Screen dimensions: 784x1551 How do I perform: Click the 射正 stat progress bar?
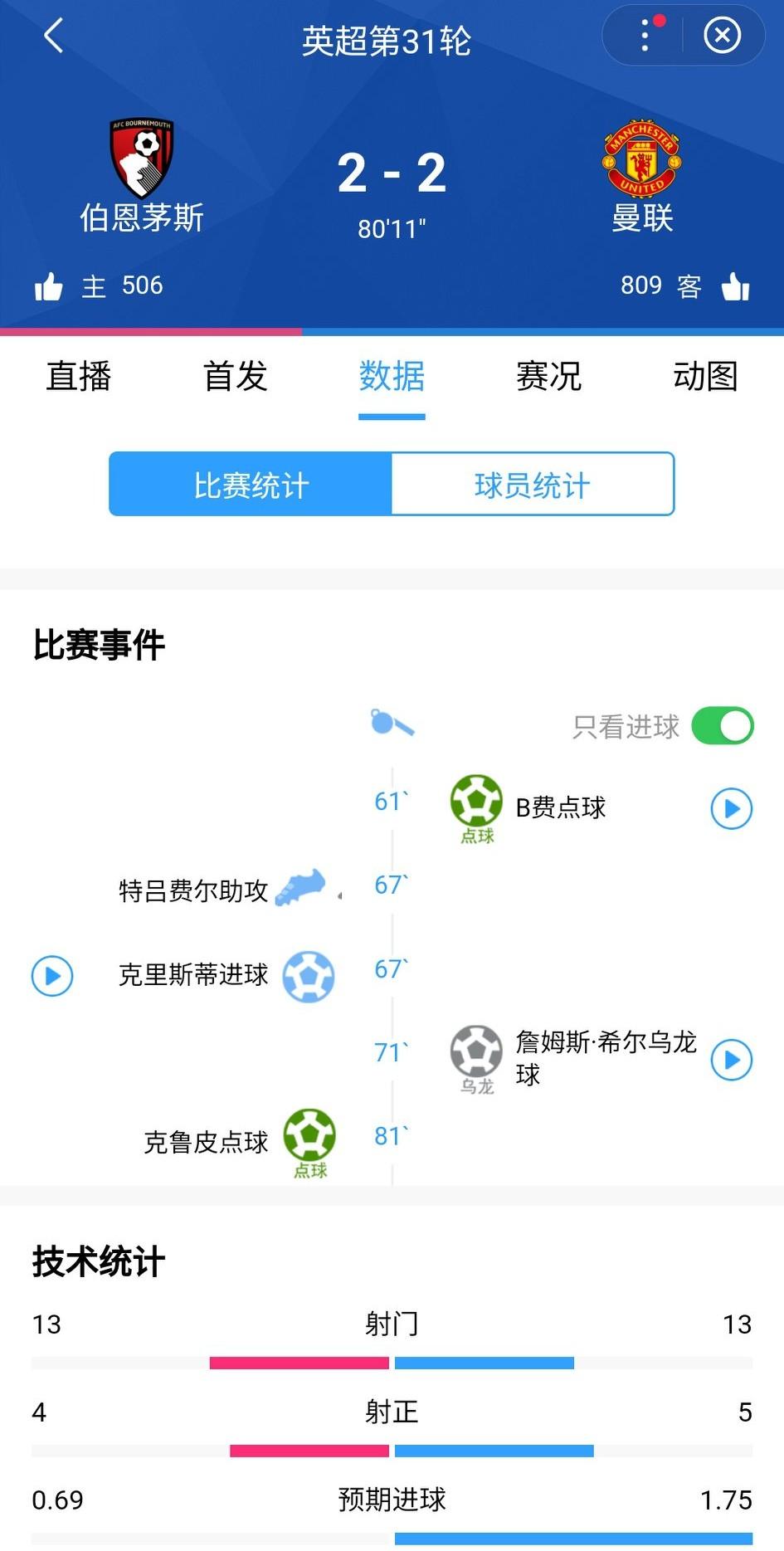[392, 1450]
